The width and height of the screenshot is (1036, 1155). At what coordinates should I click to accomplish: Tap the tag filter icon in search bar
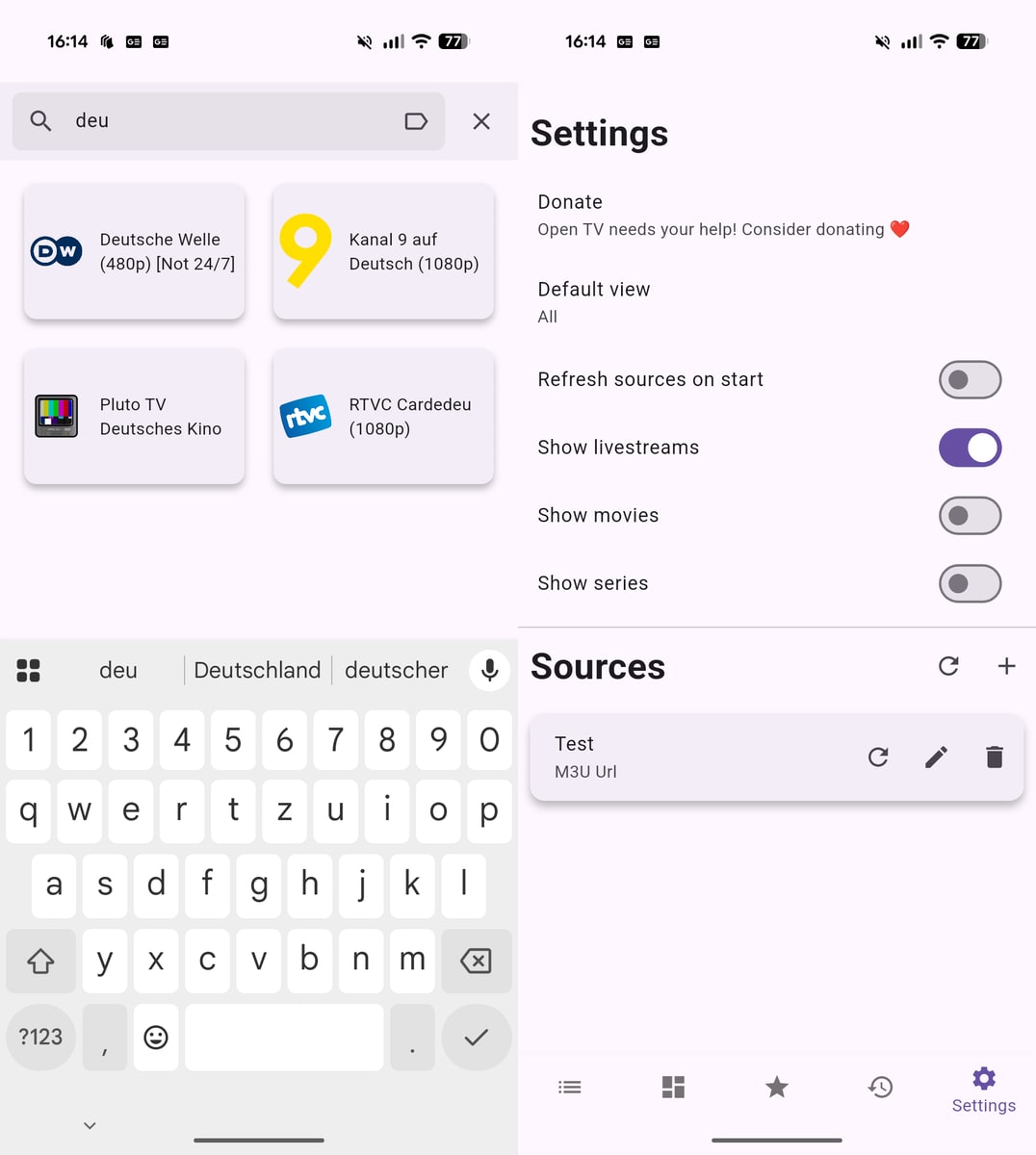(416, 121)
